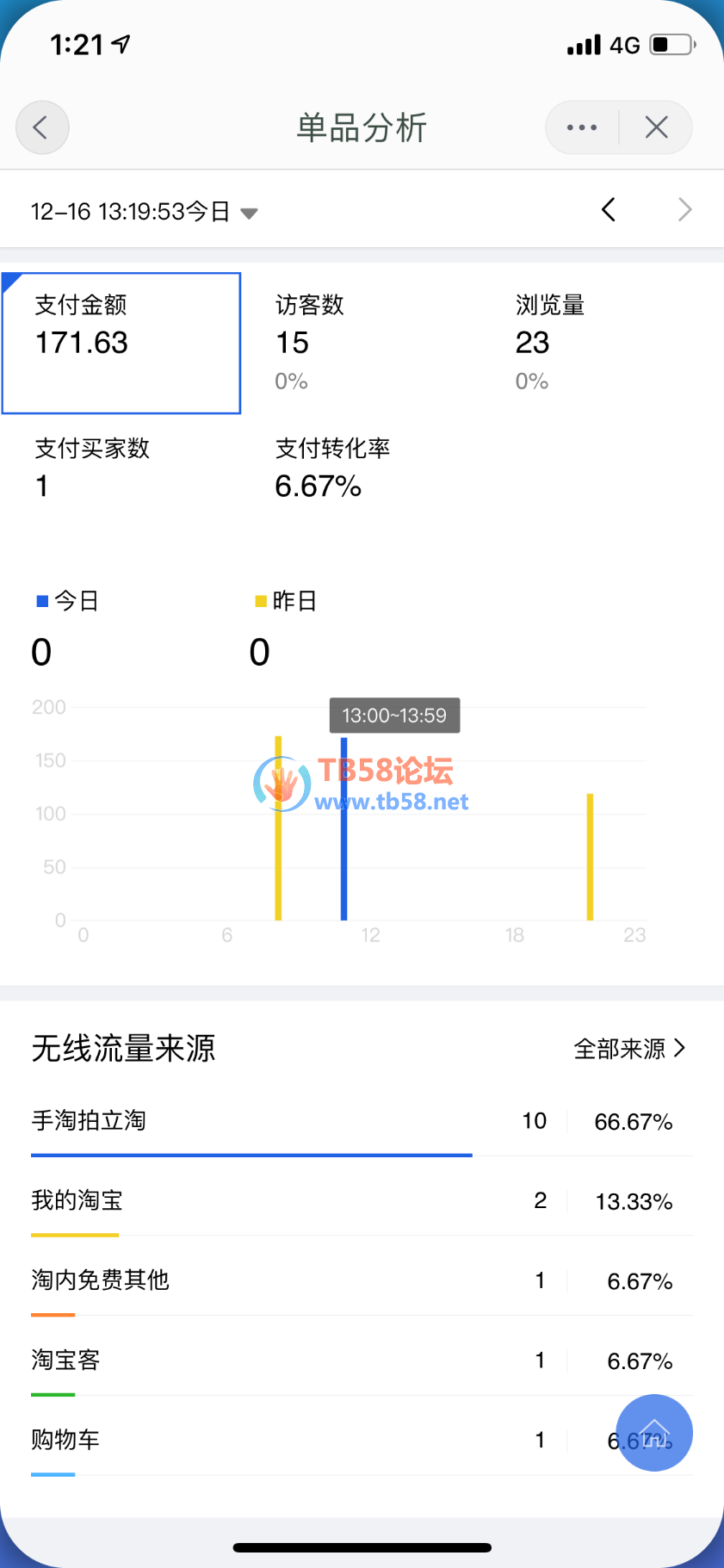Open 全部来源 traffic sources
The width and height of the screenshot is (724, 1568).
(629, 1048)
